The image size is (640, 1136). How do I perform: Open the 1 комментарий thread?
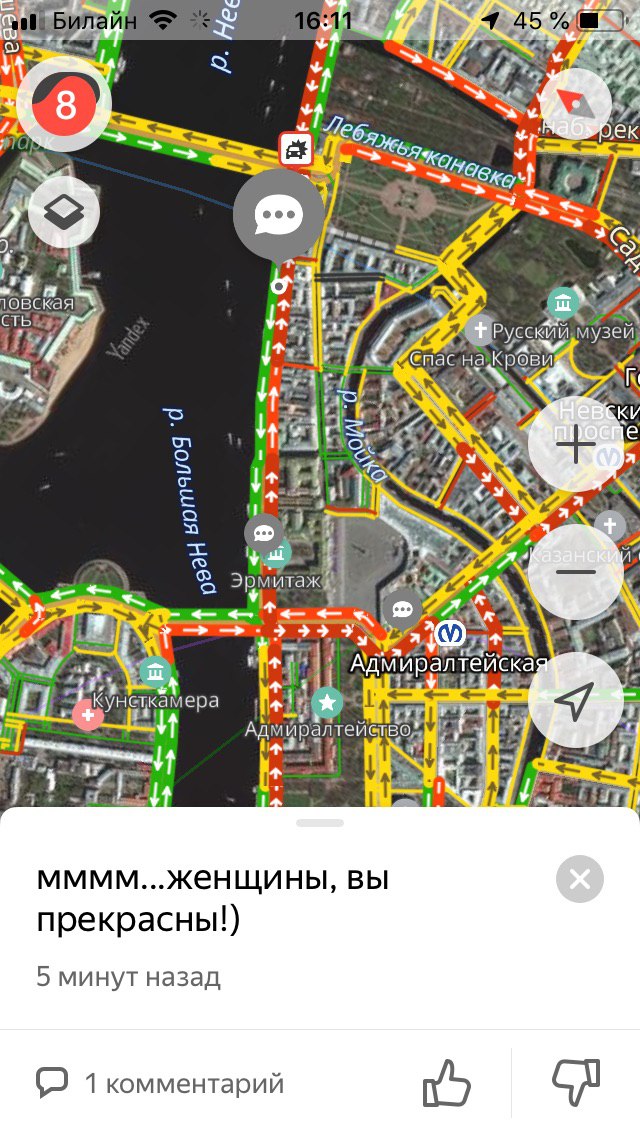tap(160, 1083)
